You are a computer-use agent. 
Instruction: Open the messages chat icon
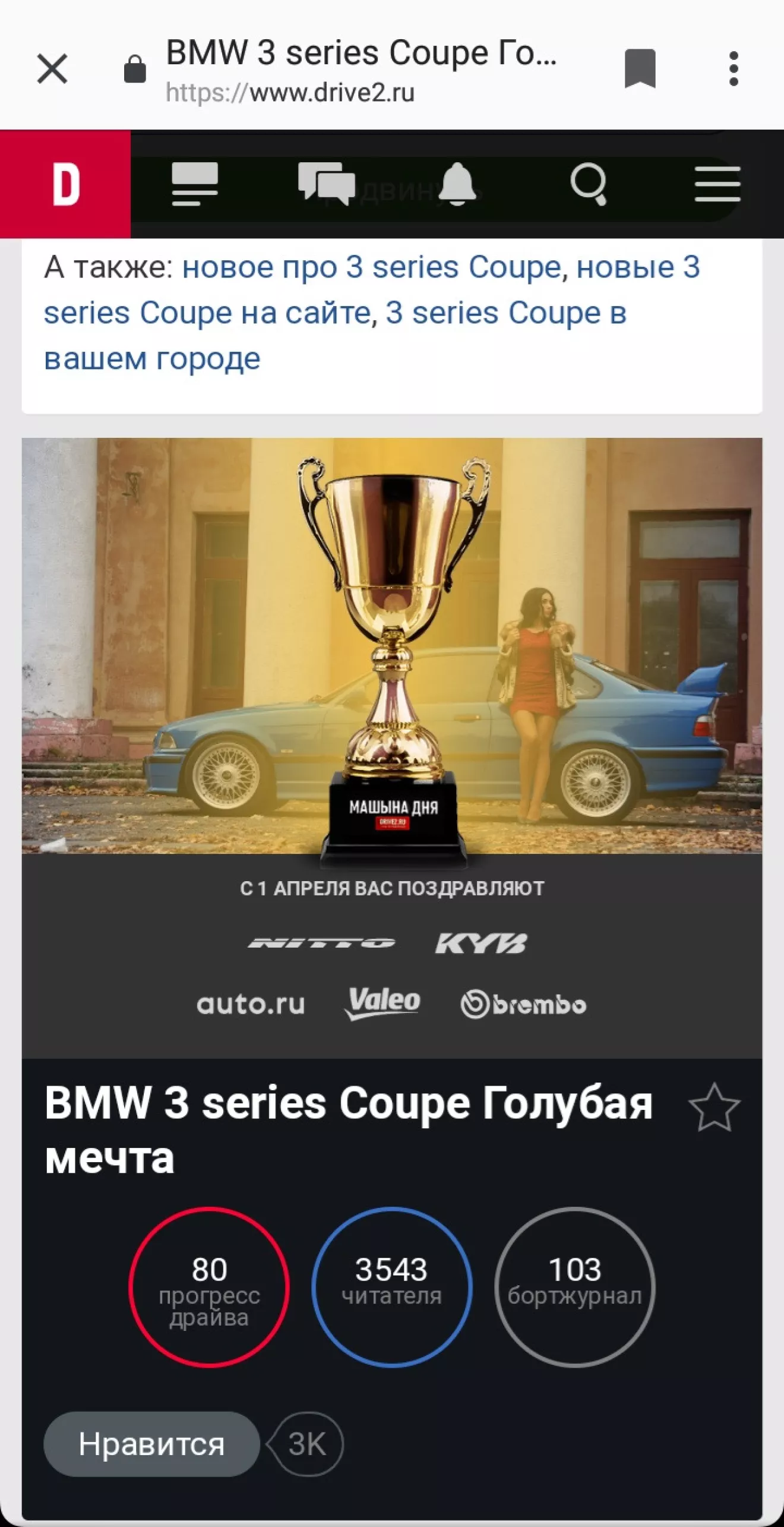click(x=326, y=184)
